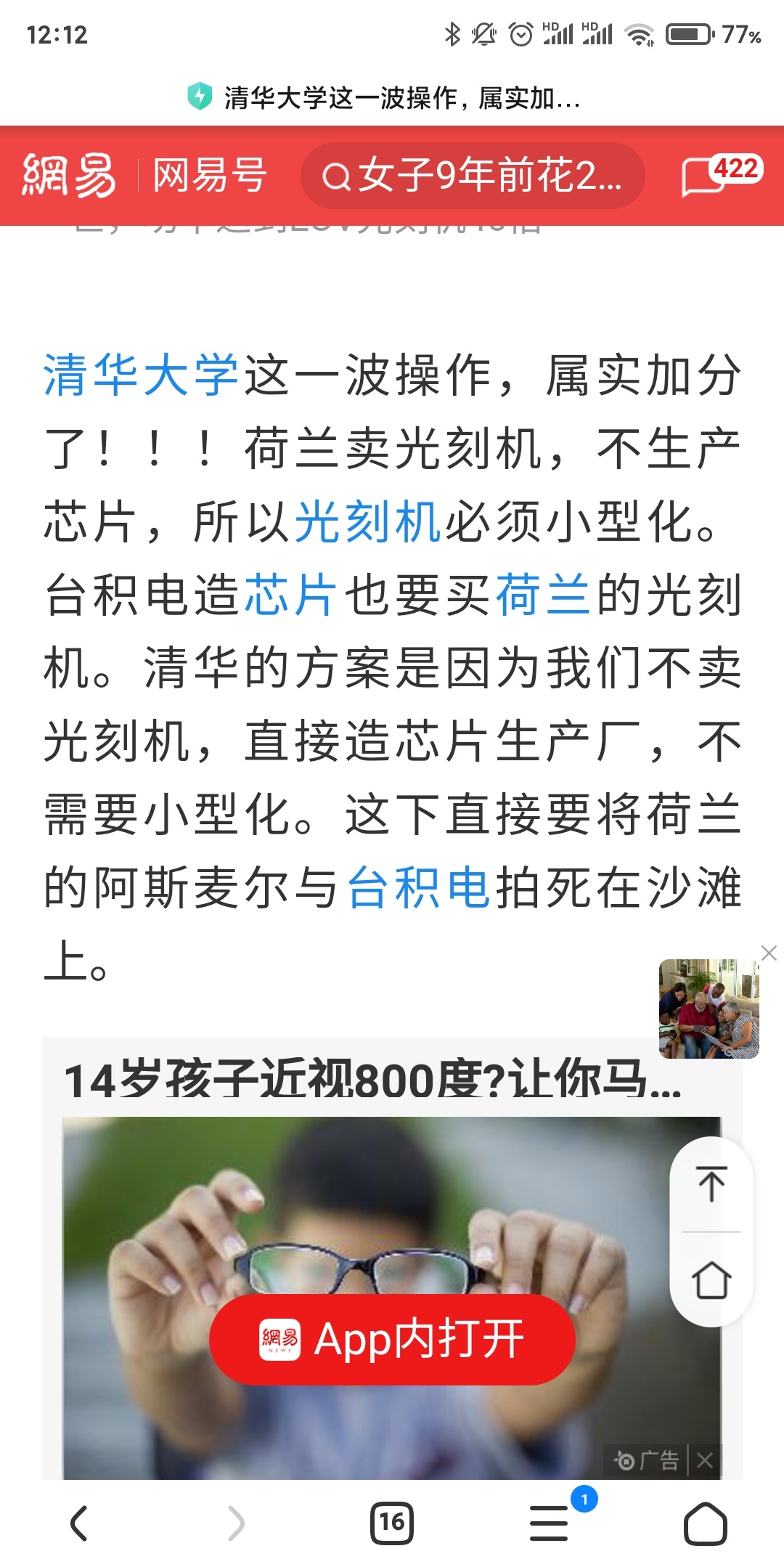This screenshot has height=1567, width=784.
Task: Open the 422 comments icon
Action: coord(722,175)
